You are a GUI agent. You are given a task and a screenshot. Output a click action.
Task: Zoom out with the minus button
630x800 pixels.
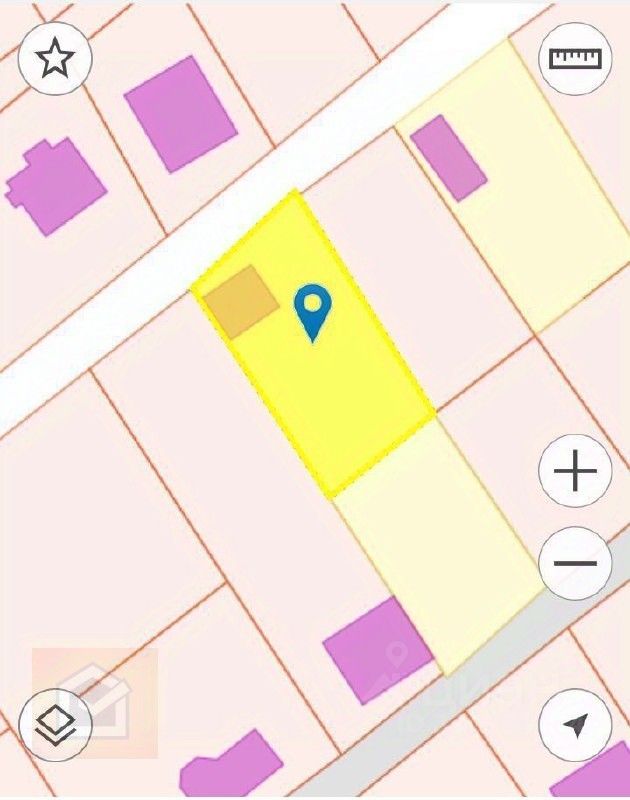click(575, 563)
